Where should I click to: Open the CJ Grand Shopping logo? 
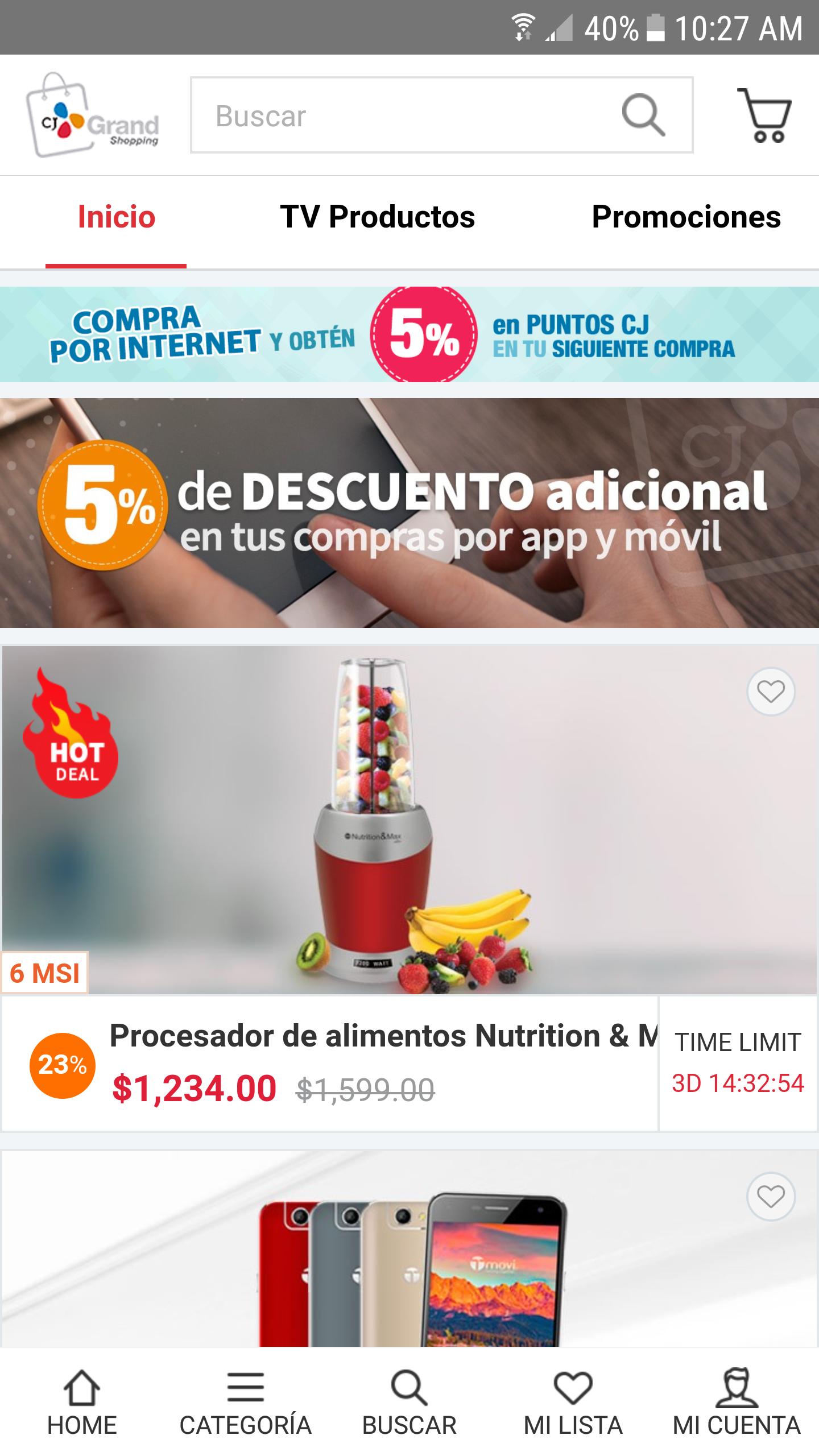click(x=93, y=115)
